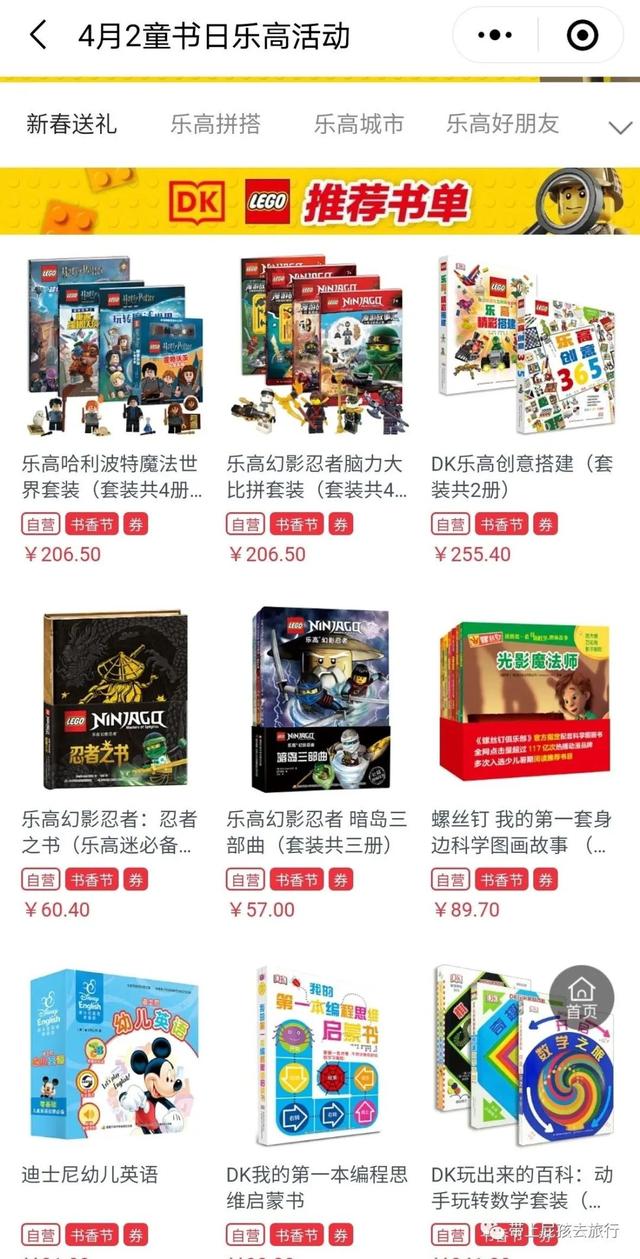Expand the category list with the chevron
Image resolution: width=640 pixels, height=1259 pixels.
pyautogui.click(x=620, y=126)
